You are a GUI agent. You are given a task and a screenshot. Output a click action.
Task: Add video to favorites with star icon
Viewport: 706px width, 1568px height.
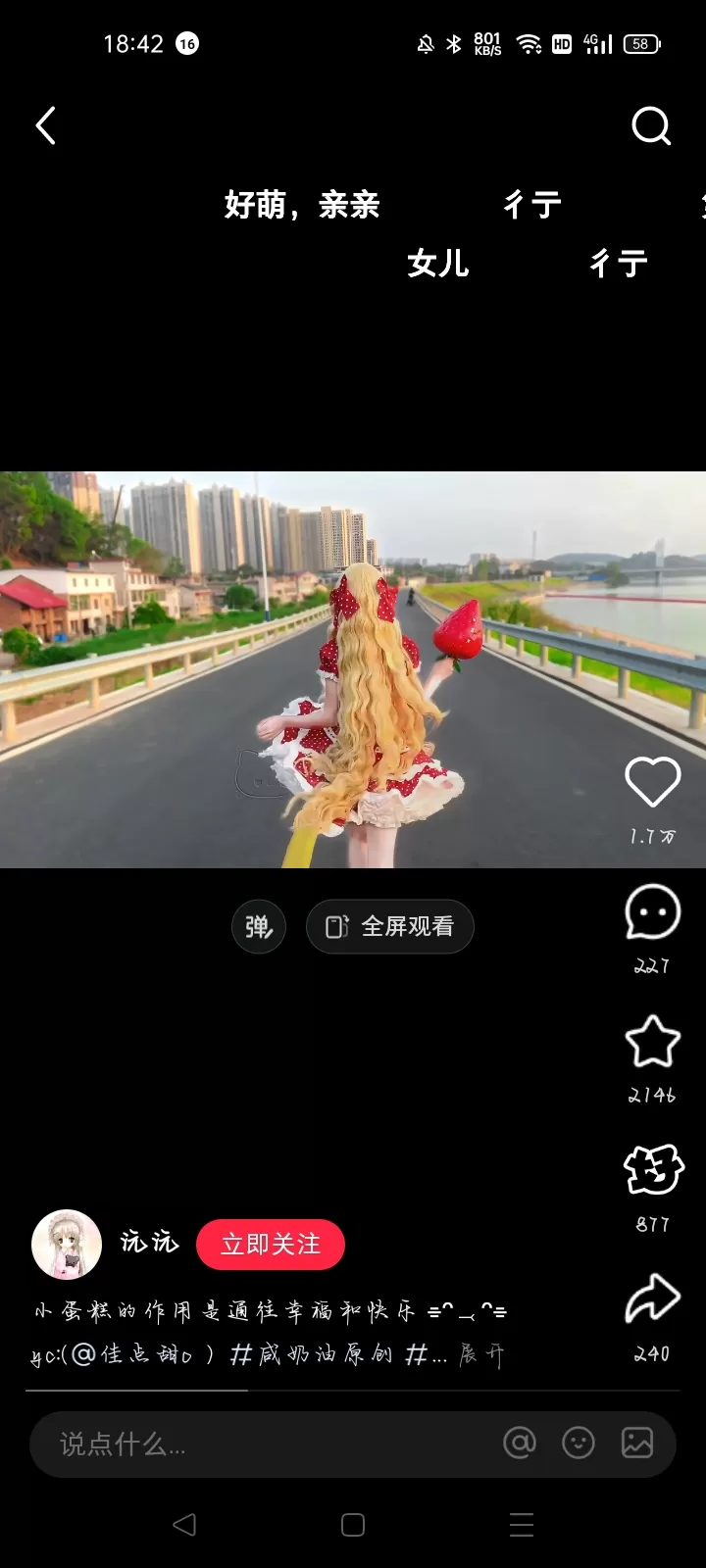pyautogui.click(x=652, y=1042)
